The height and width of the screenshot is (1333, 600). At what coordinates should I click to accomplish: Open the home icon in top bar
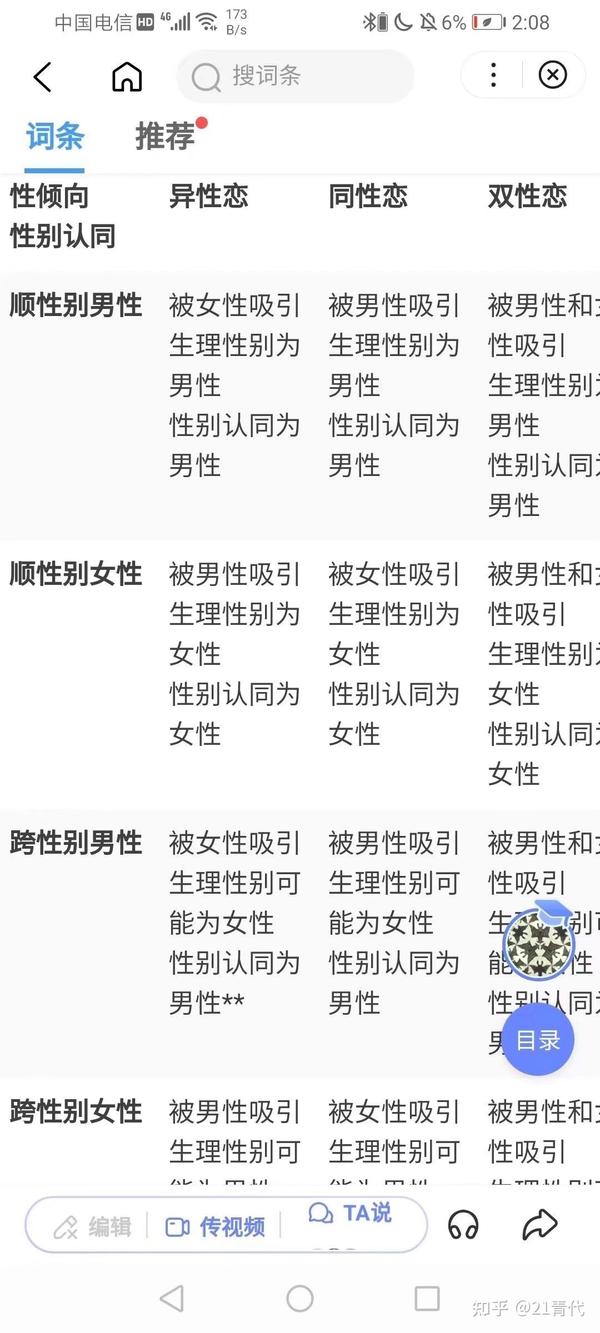click(127, 76)
